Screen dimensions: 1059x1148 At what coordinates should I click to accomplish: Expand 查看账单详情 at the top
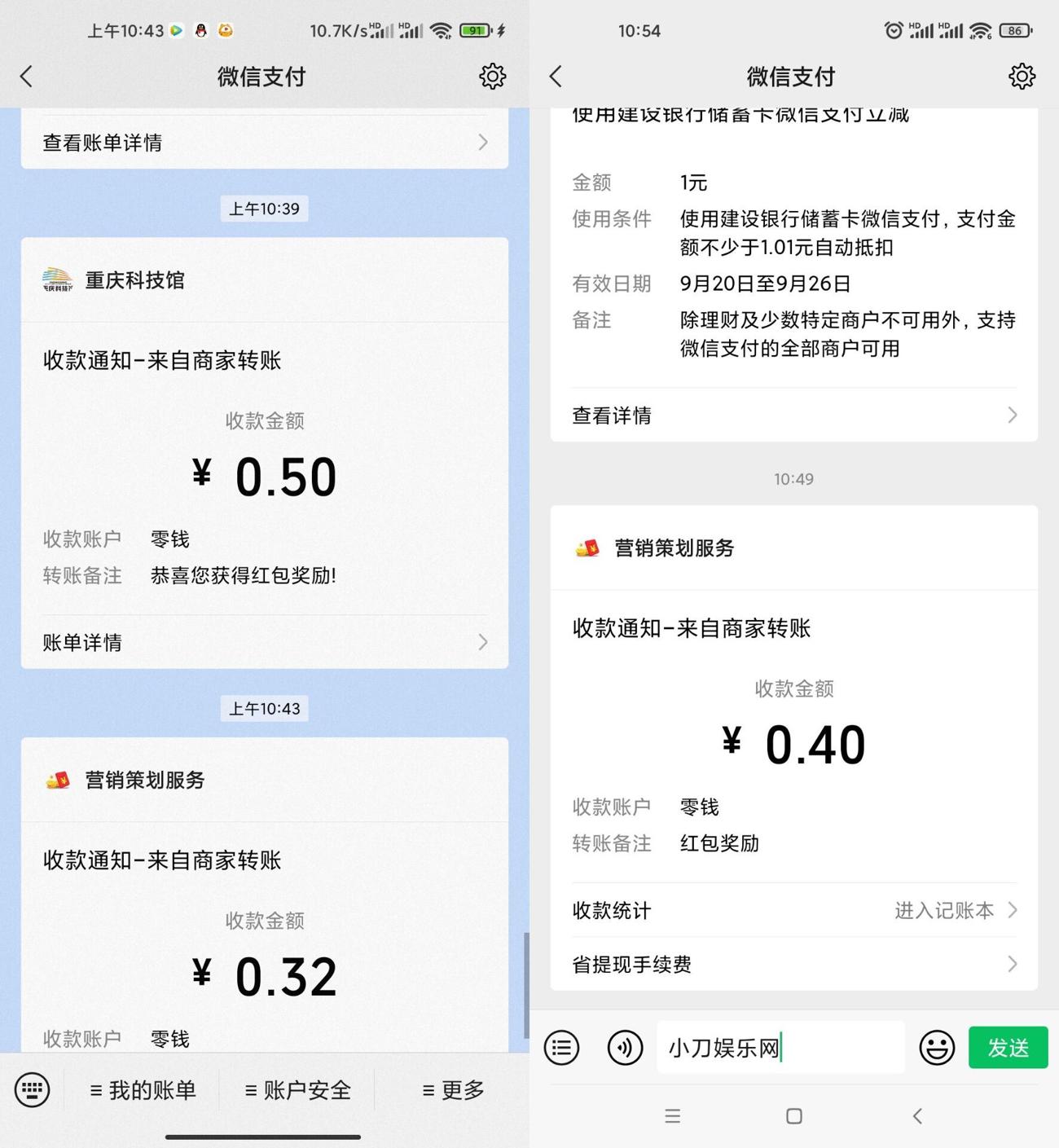(x=264, y=142)
